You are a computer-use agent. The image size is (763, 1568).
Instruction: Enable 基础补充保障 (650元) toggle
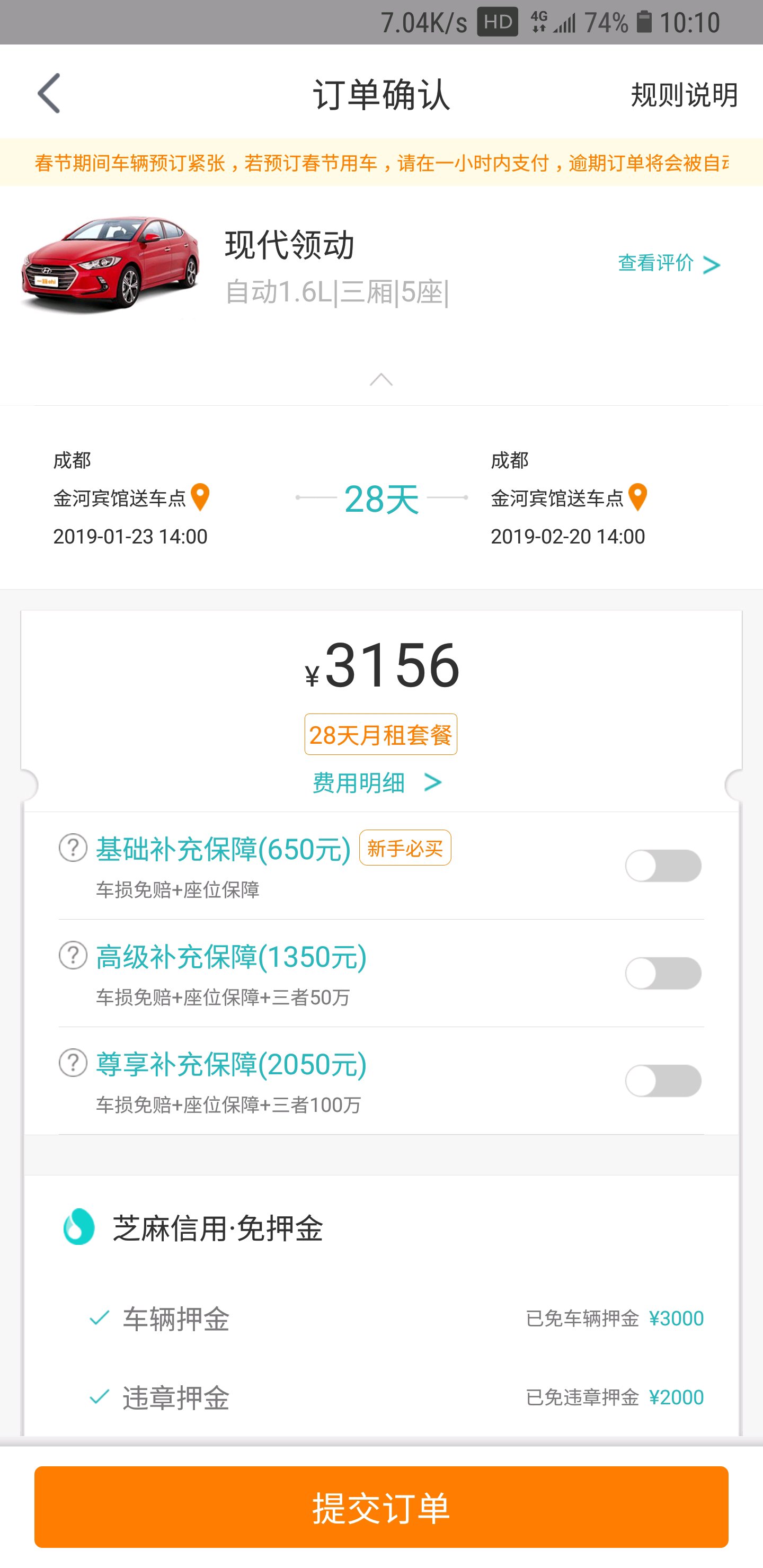click(662, 866)
